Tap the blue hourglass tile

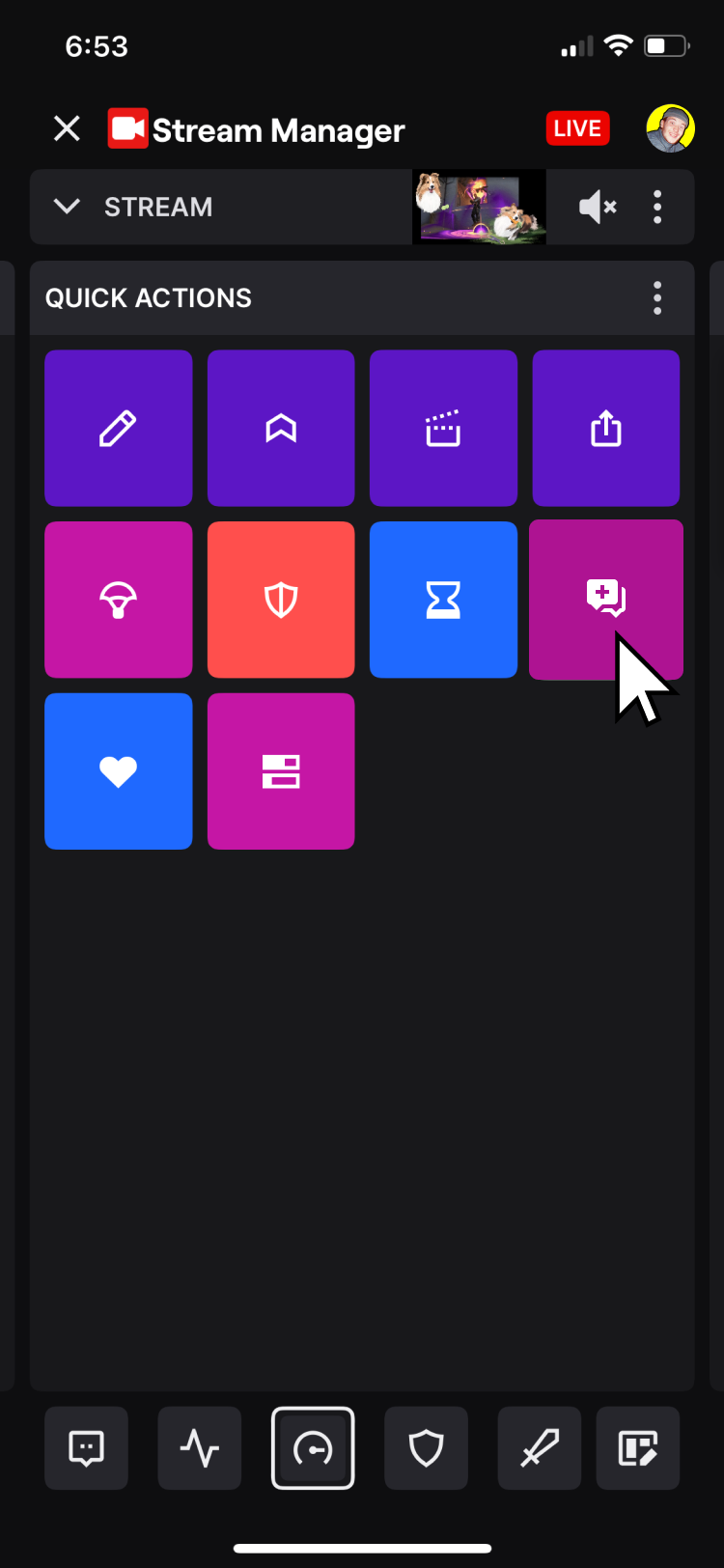pyautogui.click(x=443, y=600)
